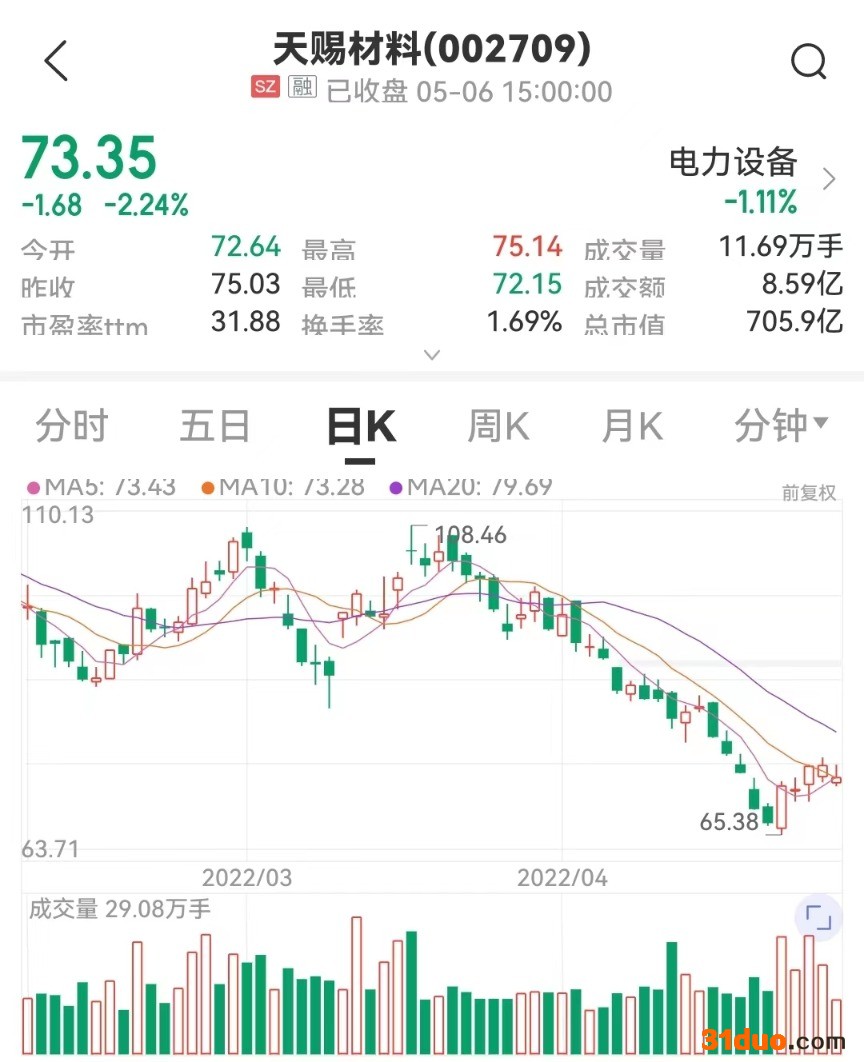This screenshot has height=1062, width=864.
Task: Select the 日K chart tab
Action: [361, 428]
